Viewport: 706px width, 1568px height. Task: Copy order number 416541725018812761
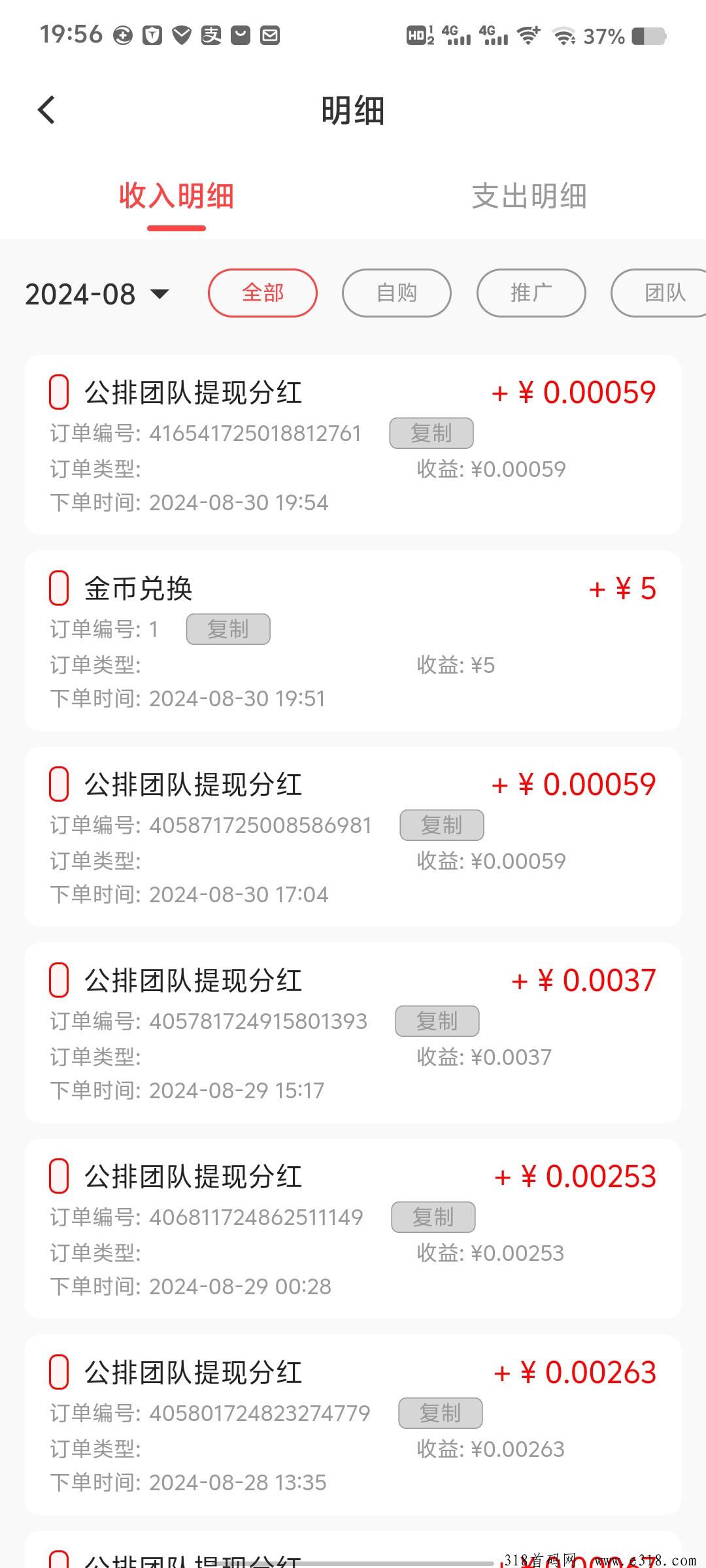point(431,433)
